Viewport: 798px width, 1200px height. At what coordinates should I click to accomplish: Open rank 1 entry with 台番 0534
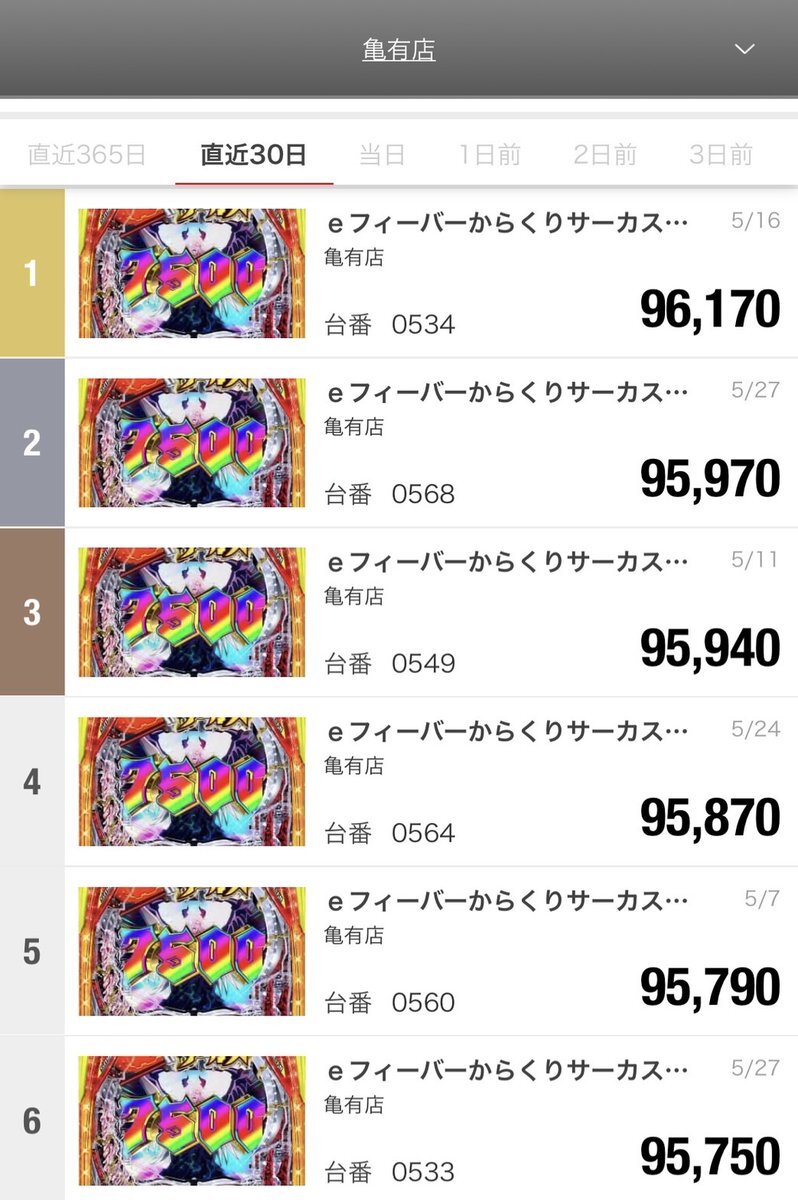(x=430, y=273)
